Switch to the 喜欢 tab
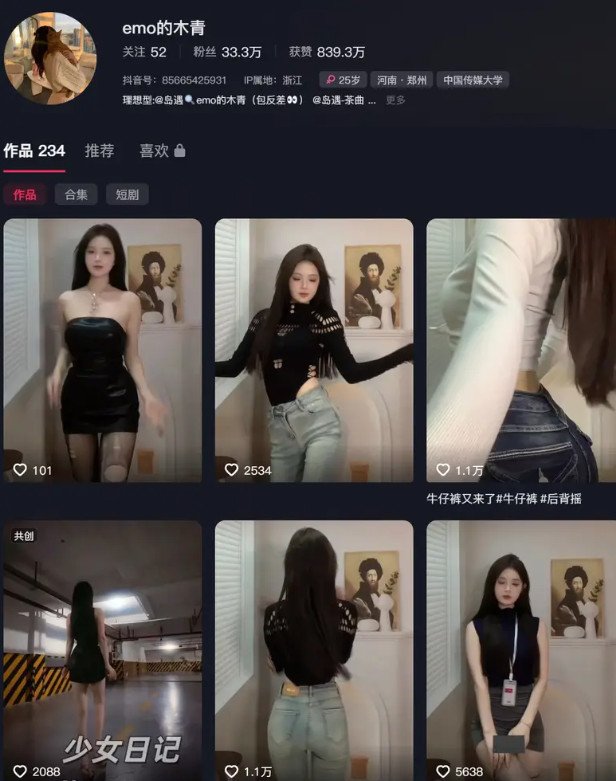Screen dimensions: 616x781 click(x=162, y=151)
